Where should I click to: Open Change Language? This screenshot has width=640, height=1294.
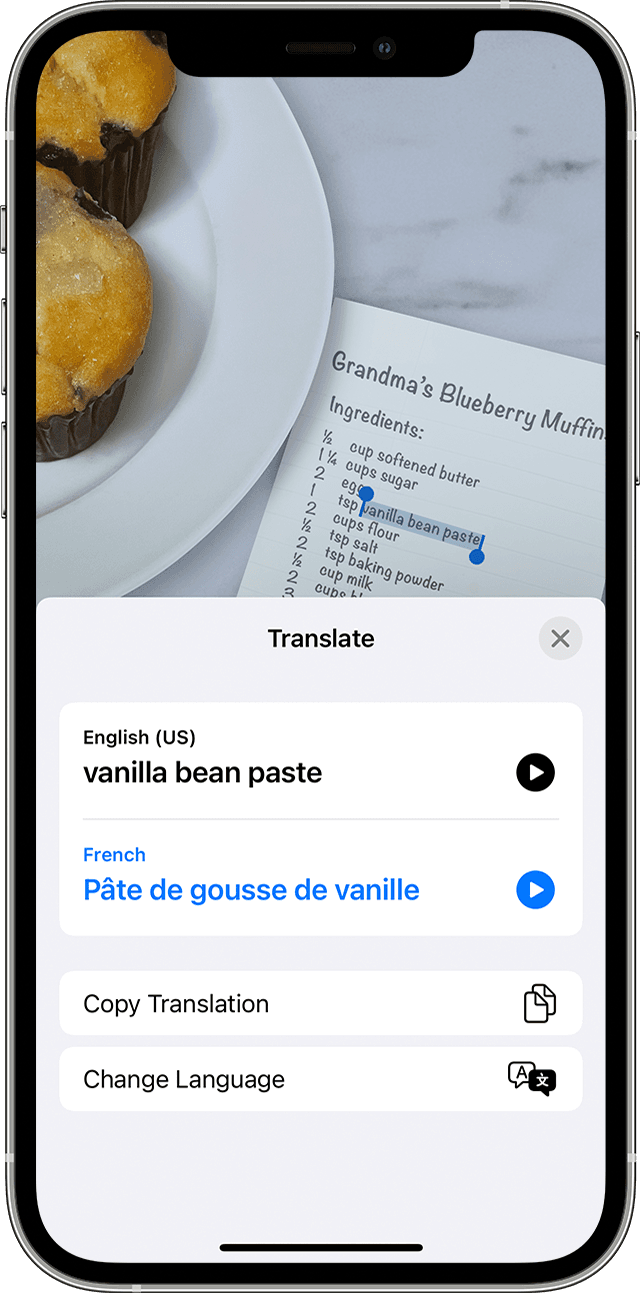click(320, 1079)
